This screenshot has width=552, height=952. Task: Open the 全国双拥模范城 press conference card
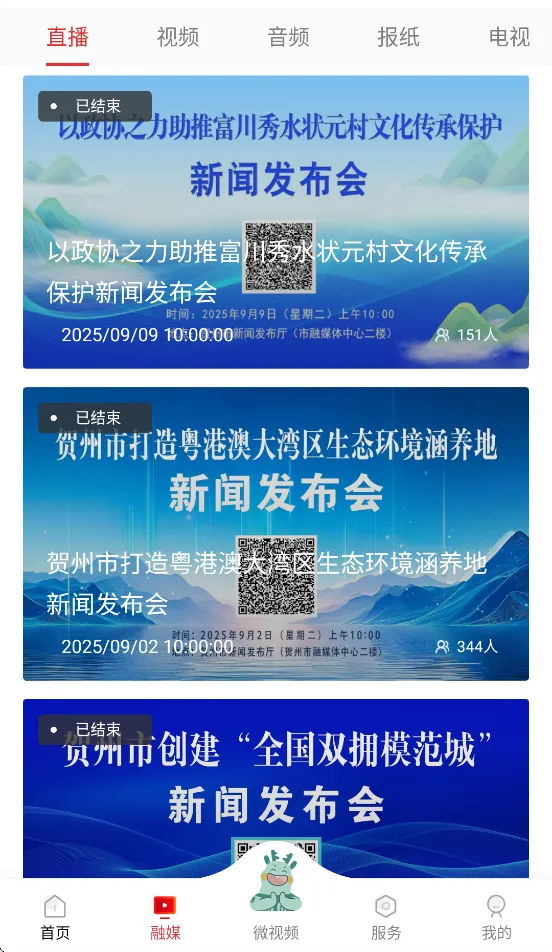coord(276,788)
